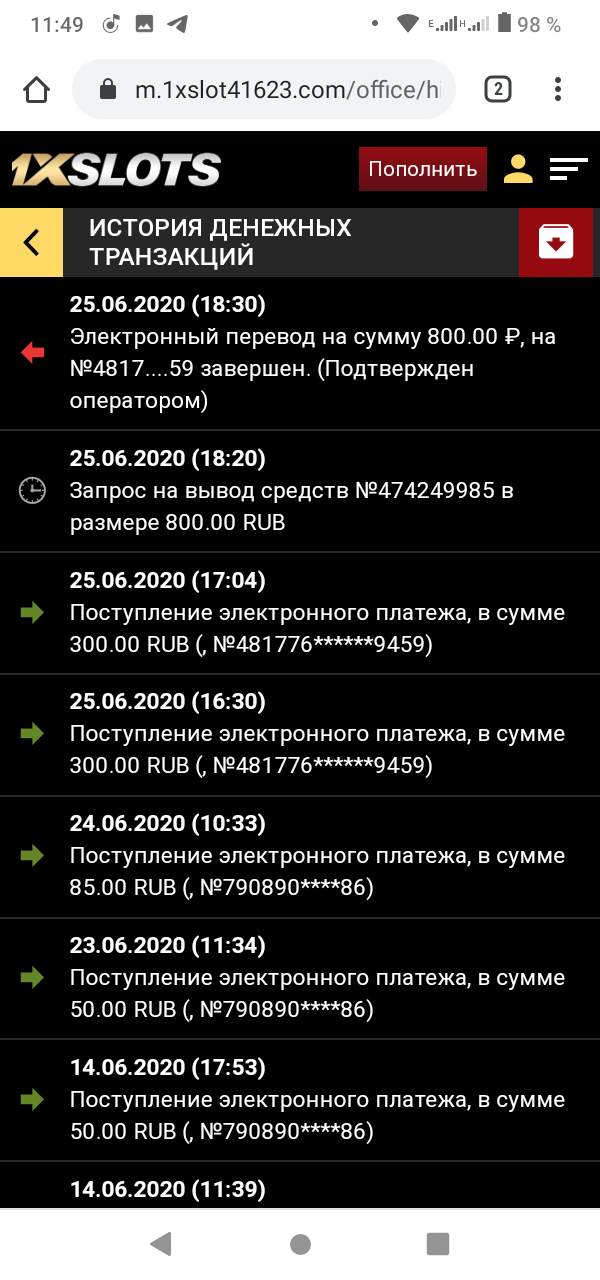The height and width of the screenshot is (1280, 600).
Task: Go to the browser home page
Action: (x=36, y=90)
